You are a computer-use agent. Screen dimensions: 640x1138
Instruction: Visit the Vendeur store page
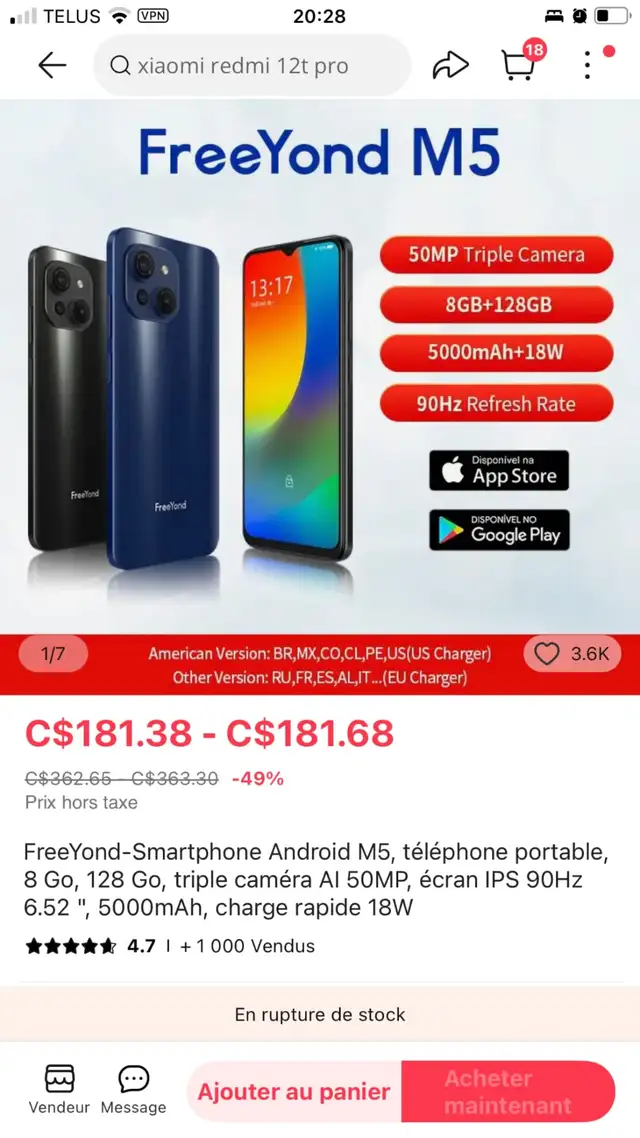pos(60,1089)
